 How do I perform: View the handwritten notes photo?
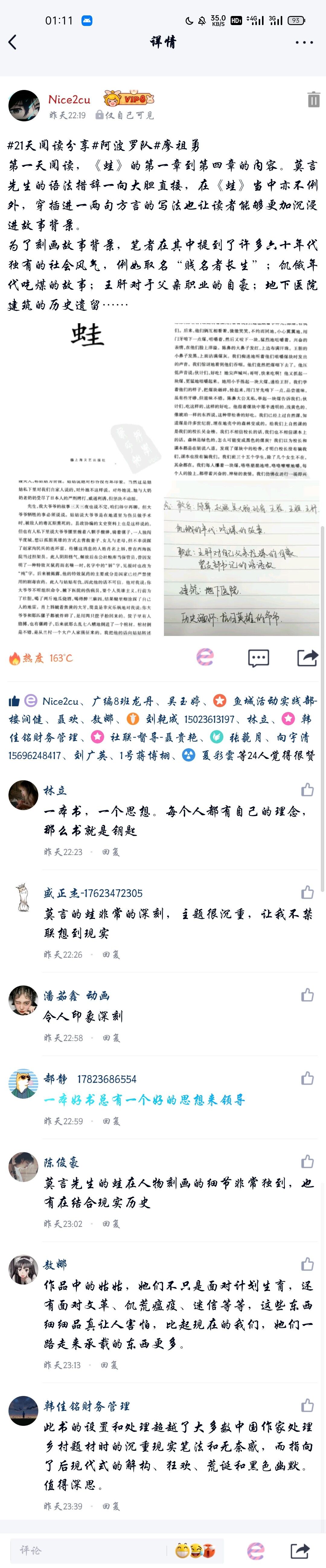point(241,558)
